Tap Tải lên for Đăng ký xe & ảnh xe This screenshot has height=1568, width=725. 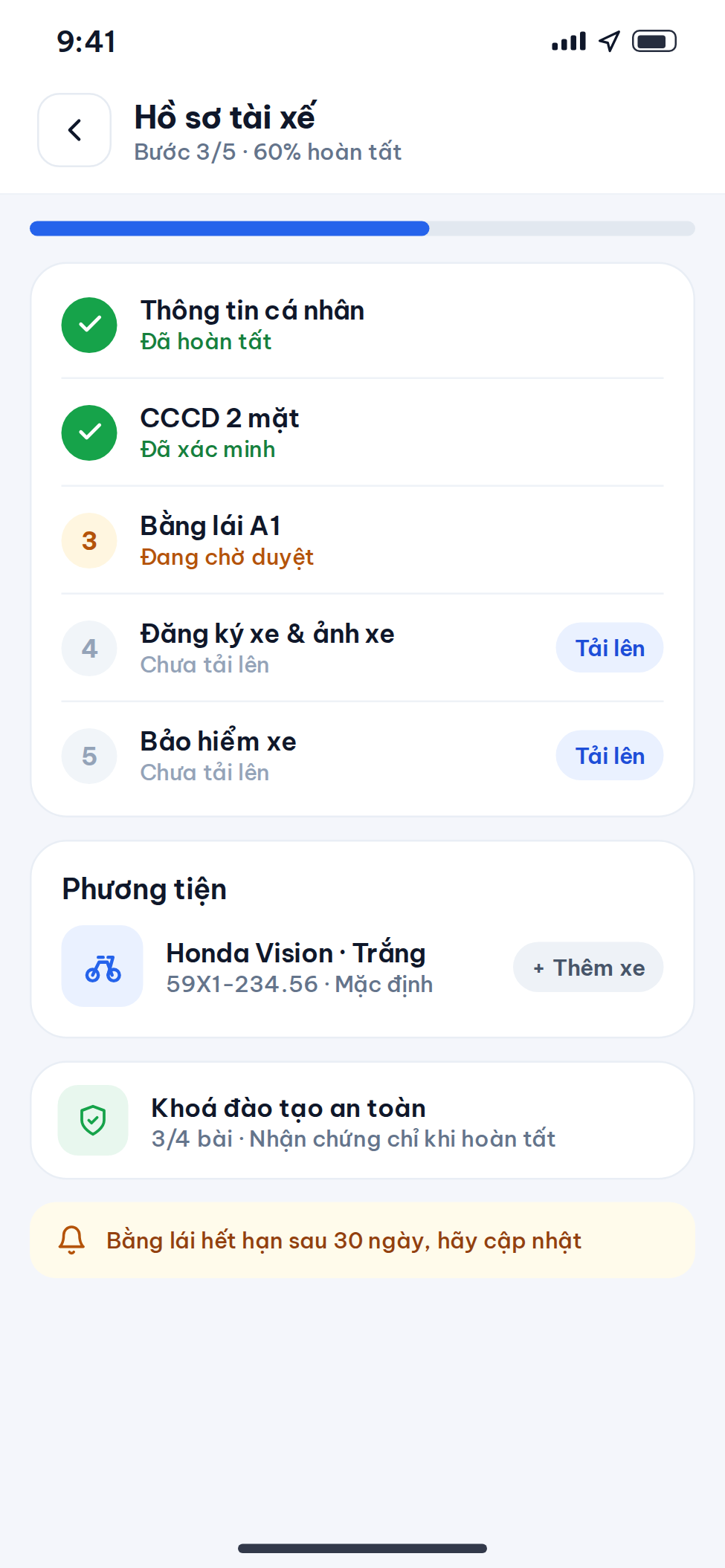(x=609, y=648)
